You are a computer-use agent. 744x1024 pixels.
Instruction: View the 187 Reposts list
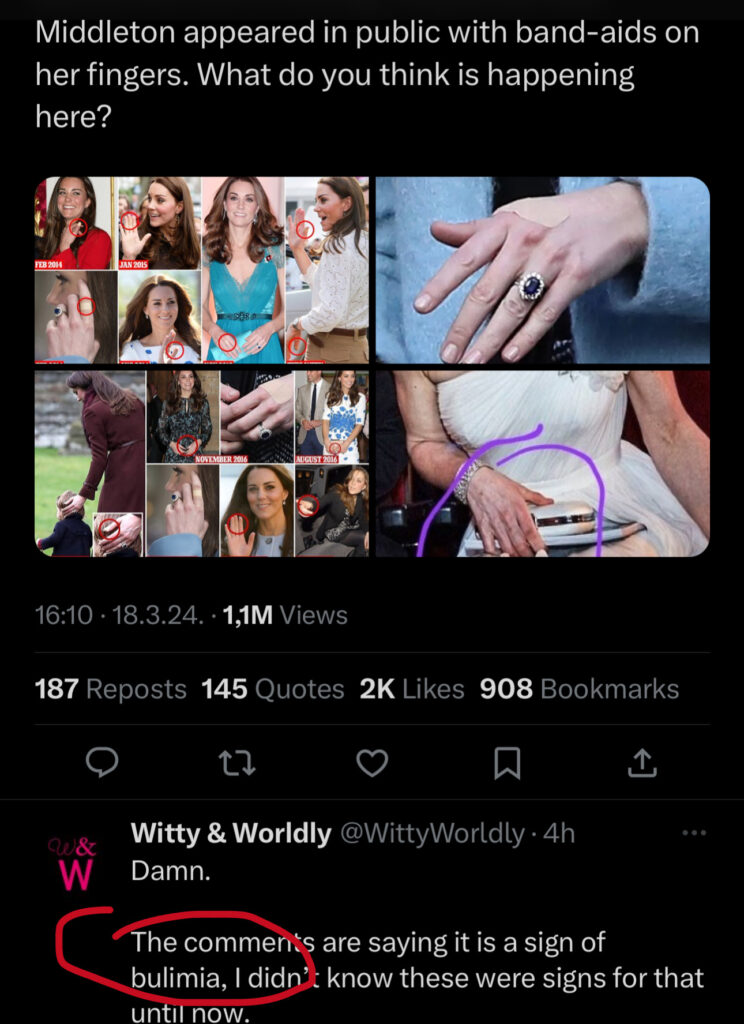pyautogui.click(x=110, y=689)
